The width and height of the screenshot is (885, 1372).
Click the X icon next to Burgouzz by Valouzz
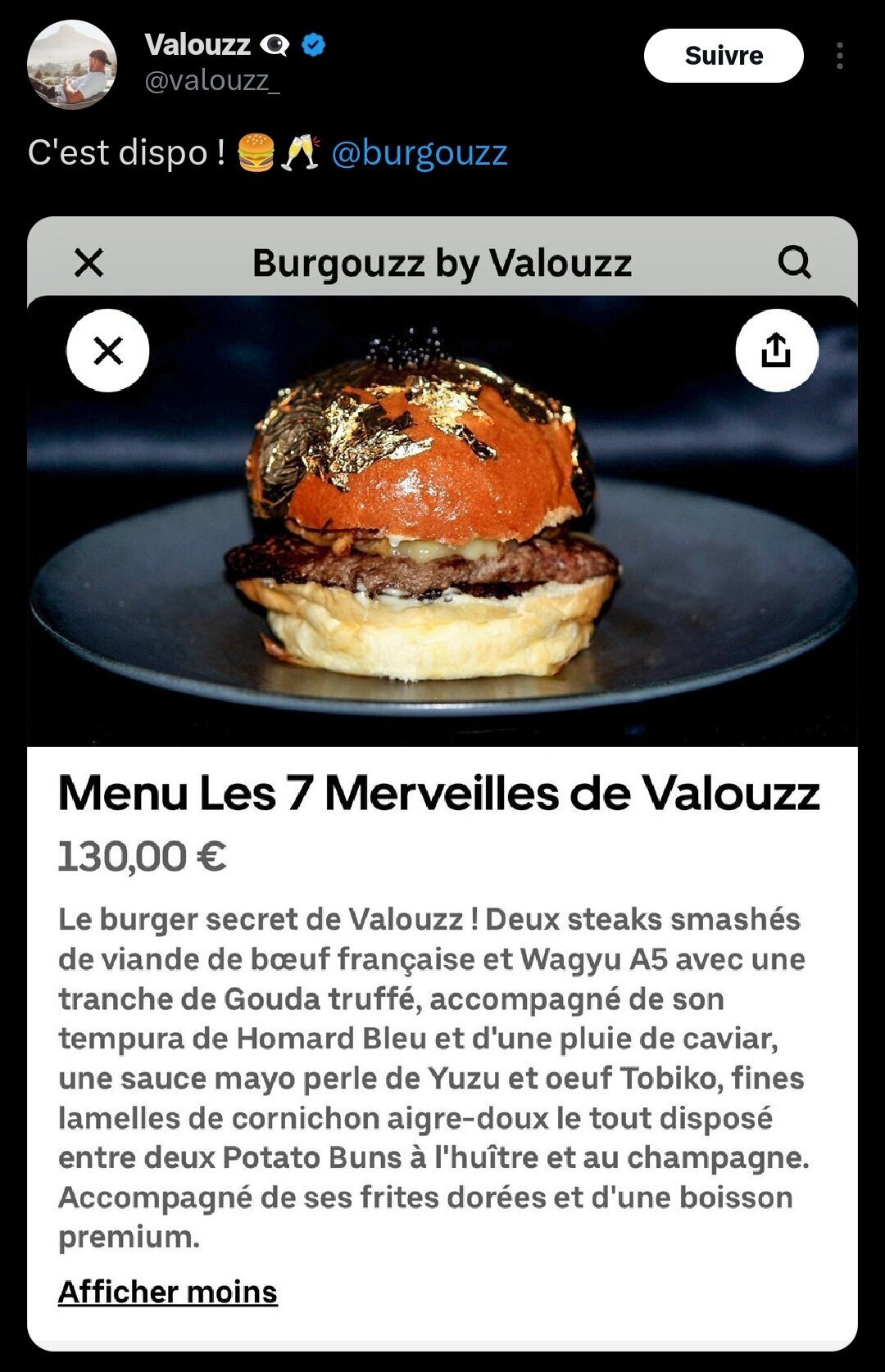click(87, 264)
